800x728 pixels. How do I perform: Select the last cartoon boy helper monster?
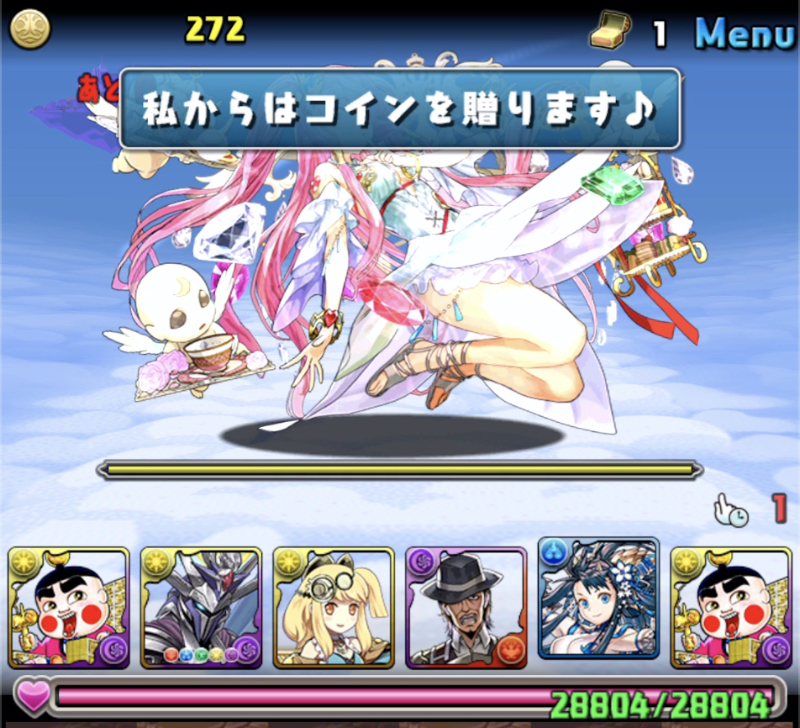coord(730,607)
